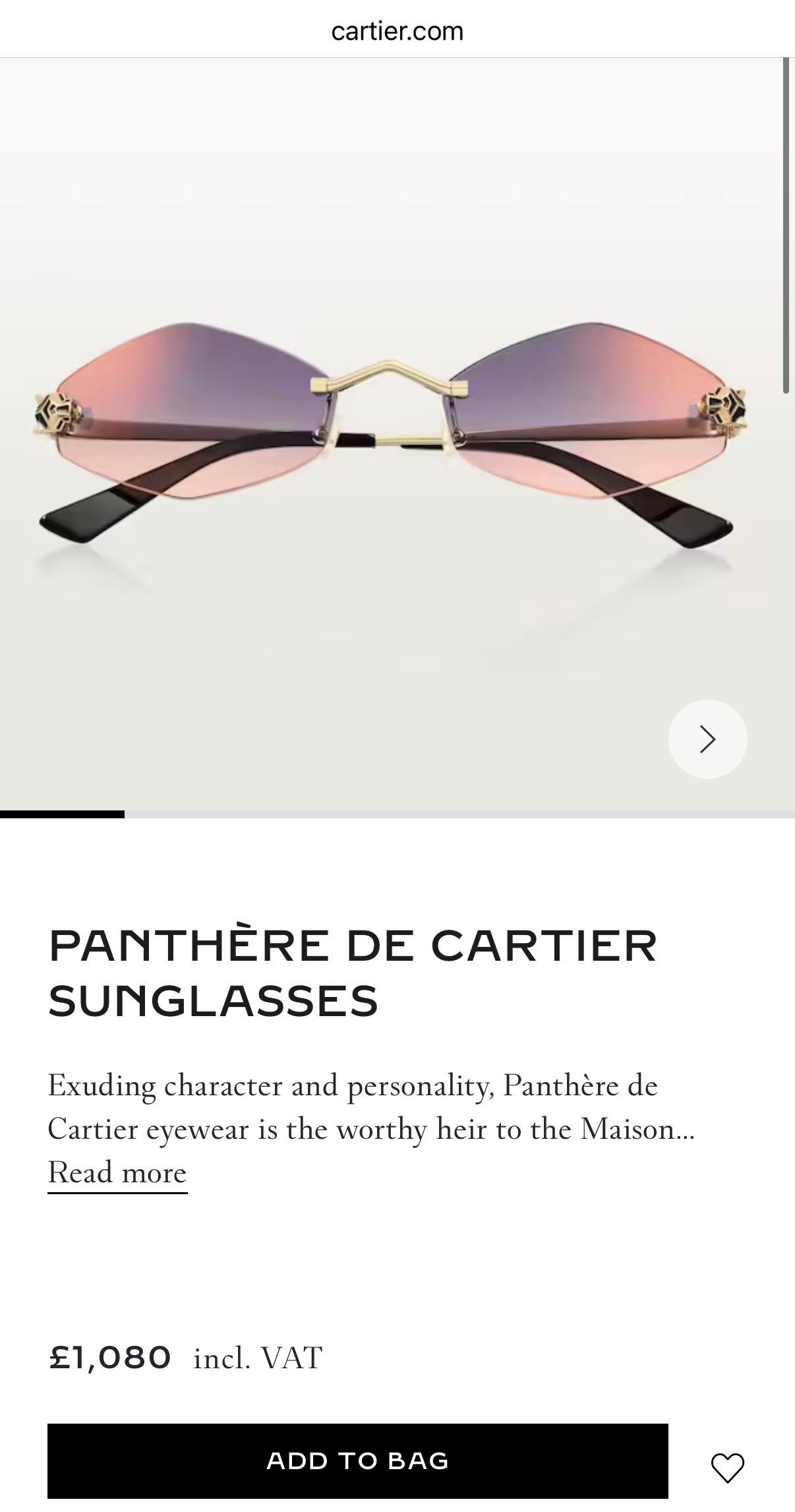Tap the cartier.com address bar
Screen dimensions: 795x1512
397,31
